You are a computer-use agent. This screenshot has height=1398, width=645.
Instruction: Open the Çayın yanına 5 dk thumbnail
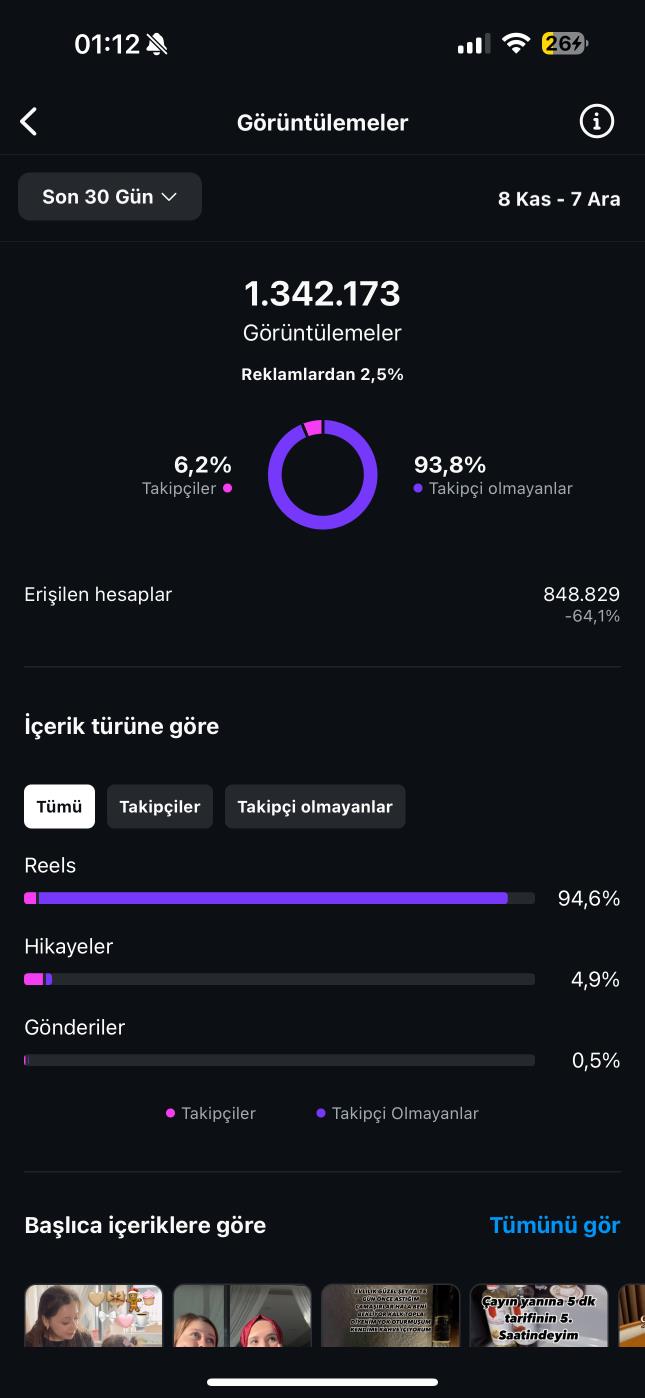click(539, 1316)
